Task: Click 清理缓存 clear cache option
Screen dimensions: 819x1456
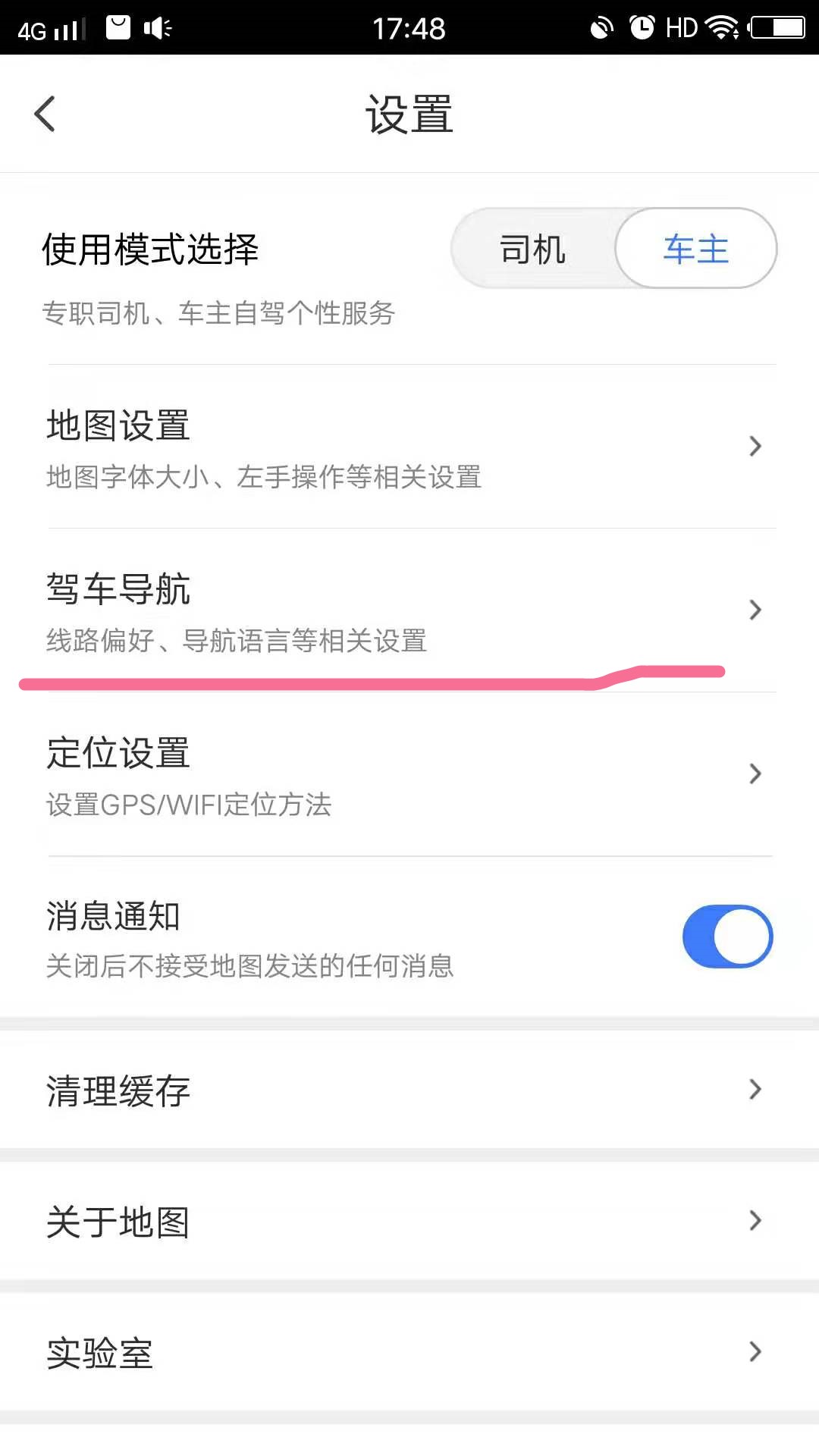Action: (409, 1090)
